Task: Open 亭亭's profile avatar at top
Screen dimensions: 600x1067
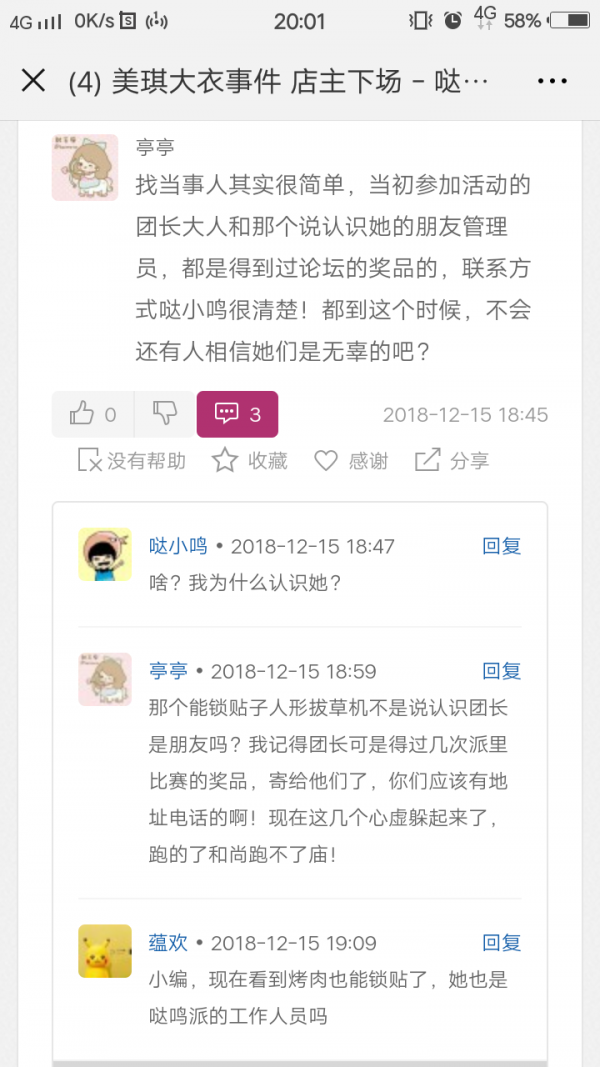Action: 85,167
